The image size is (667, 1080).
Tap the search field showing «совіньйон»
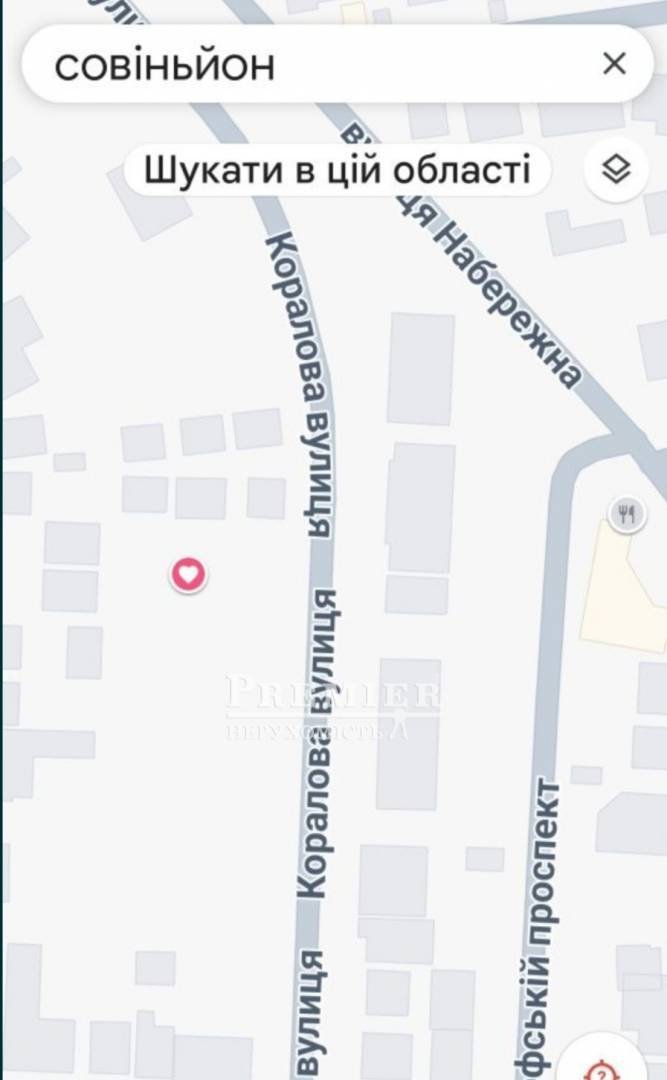[x=300, y=65]
